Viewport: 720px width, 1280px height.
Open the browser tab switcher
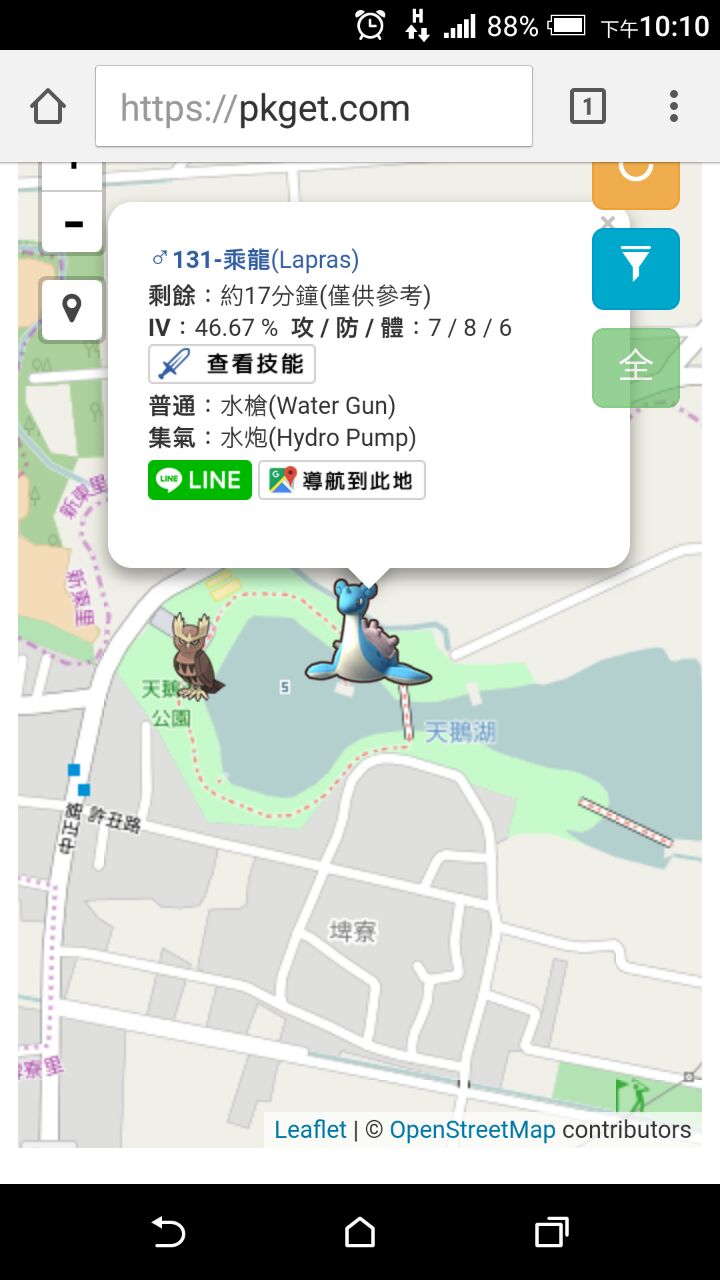(587, 107)
